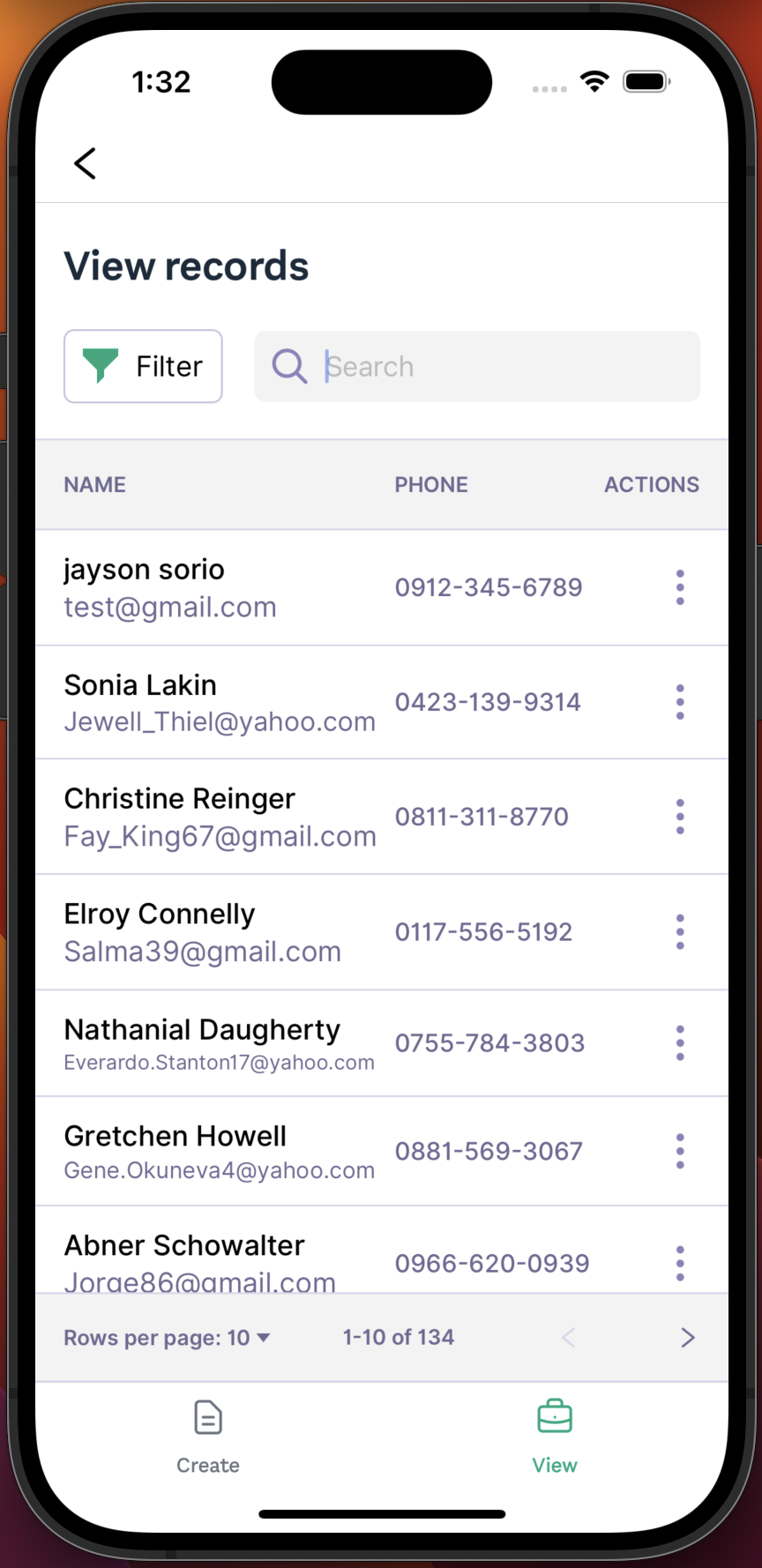
Task: Open the actions kebab menu for jayson sorio
Action: (680, 586)
